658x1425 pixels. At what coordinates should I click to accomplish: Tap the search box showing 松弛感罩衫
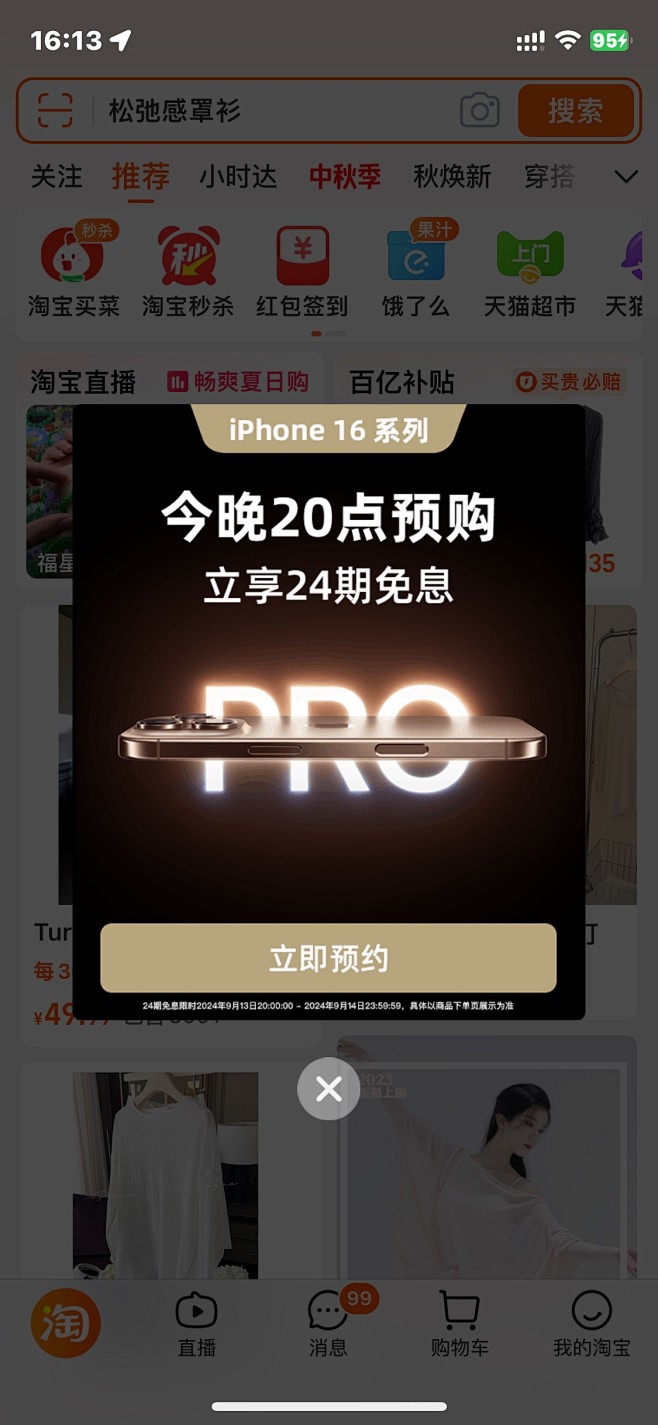coord(270,110)
